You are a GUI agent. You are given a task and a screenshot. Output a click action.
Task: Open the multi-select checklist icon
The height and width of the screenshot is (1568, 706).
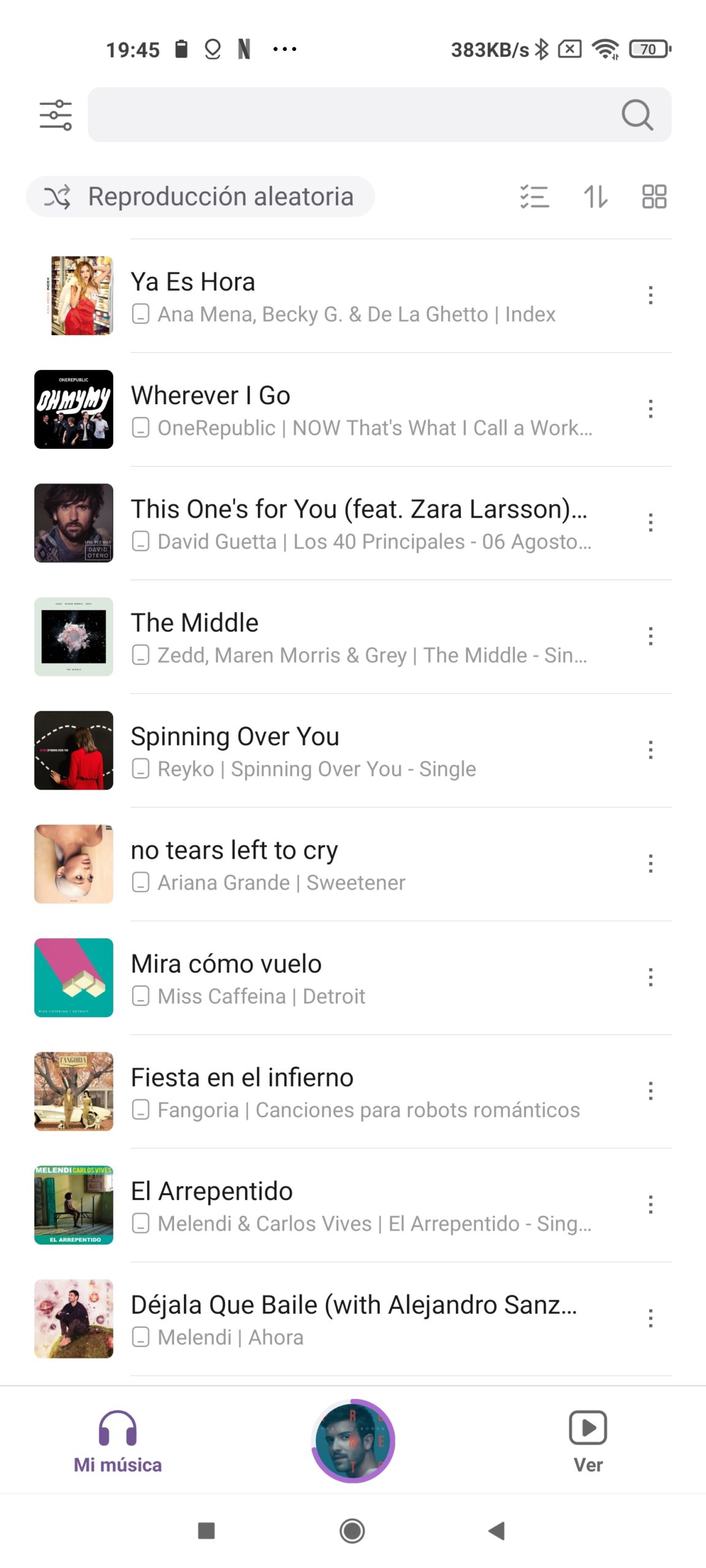(534, 197)
